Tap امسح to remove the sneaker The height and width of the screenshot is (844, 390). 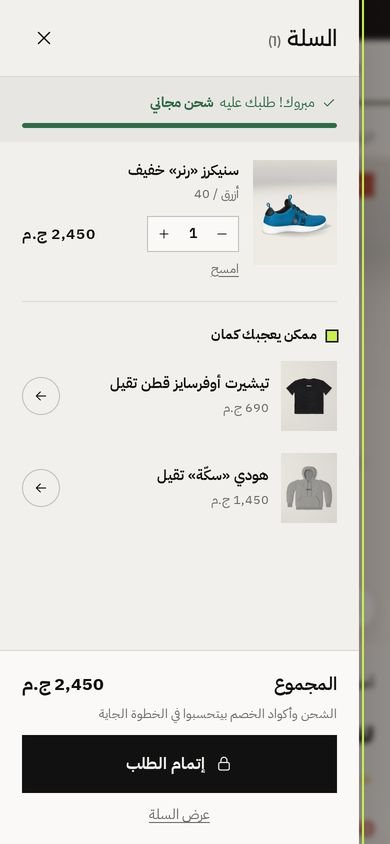[x=224, y=270]
